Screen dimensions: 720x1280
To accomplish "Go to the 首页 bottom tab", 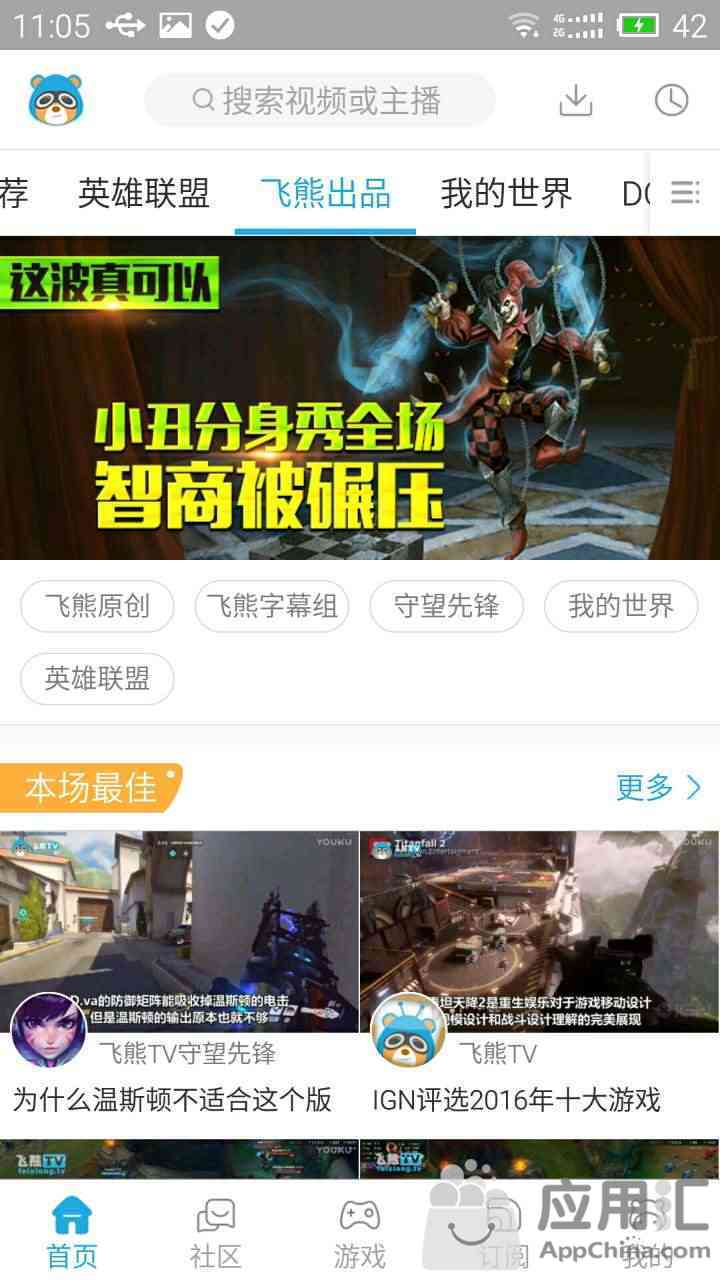I will [72, 1232].
